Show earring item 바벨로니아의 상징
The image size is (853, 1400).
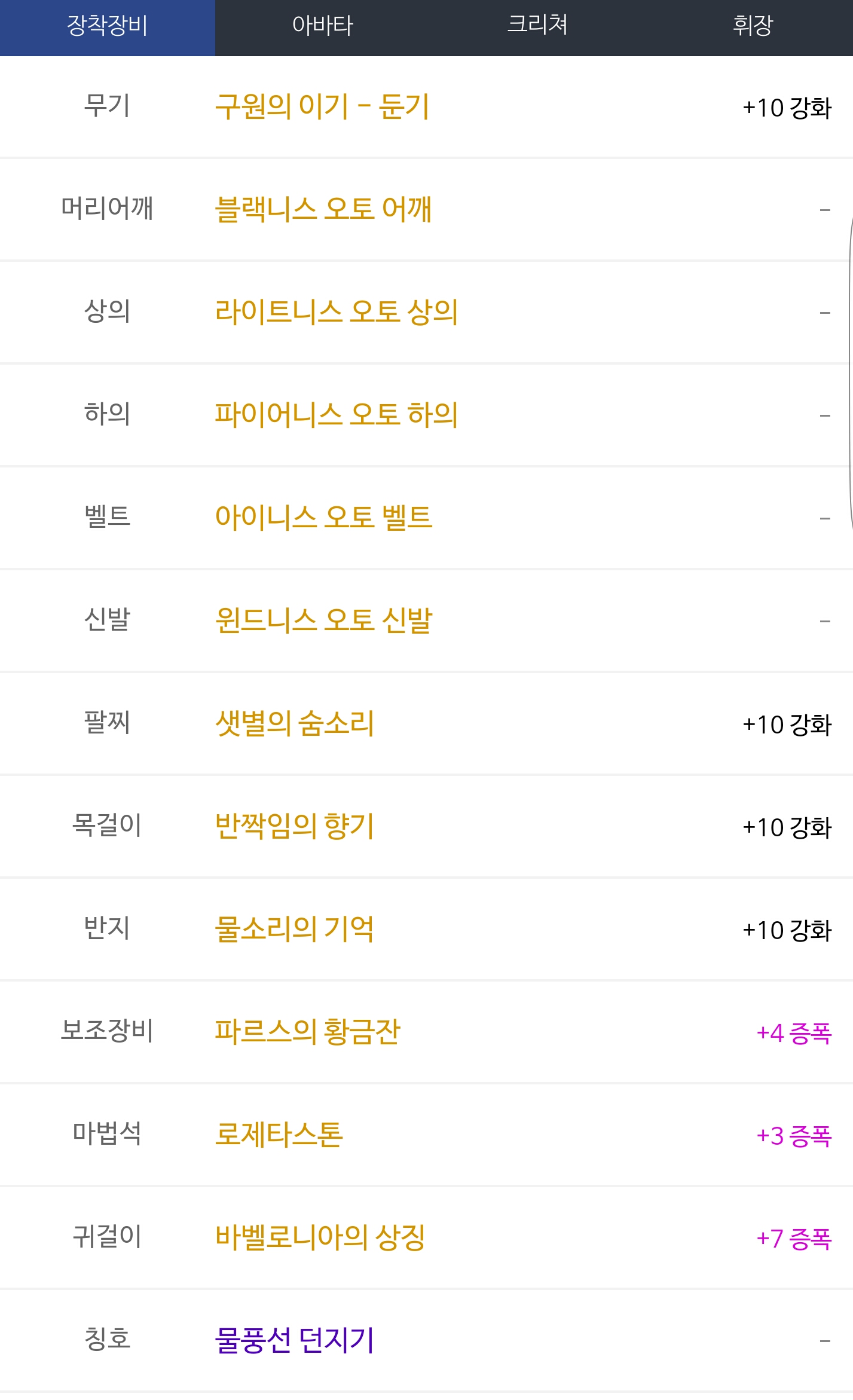point(320,1237)
